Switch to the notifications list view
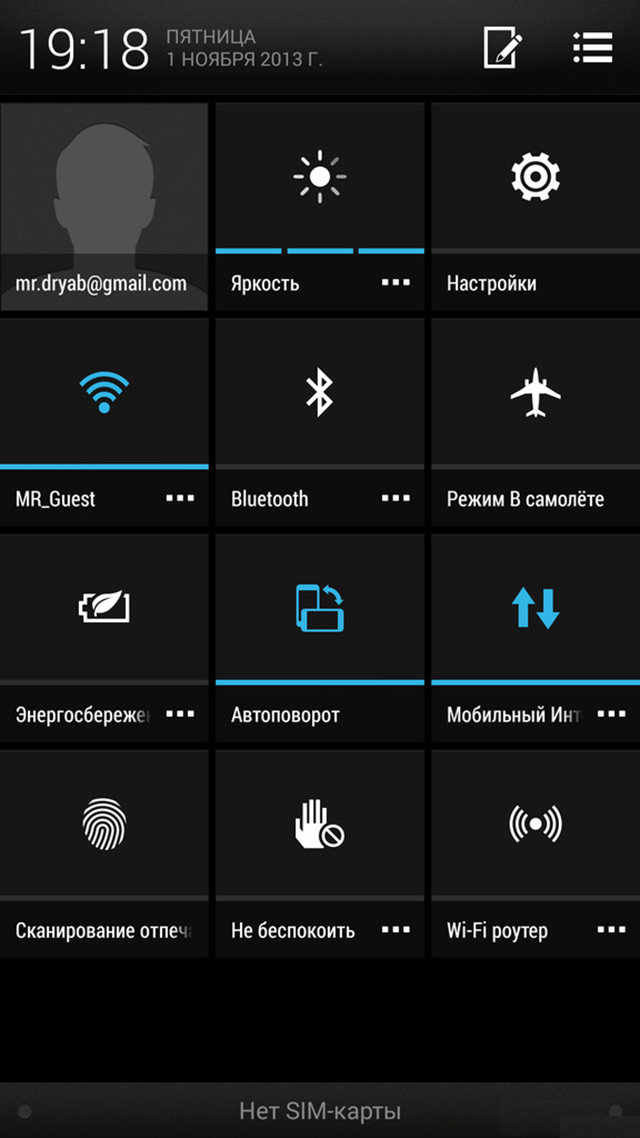The image size is (640, 1138). click(593, 48)
